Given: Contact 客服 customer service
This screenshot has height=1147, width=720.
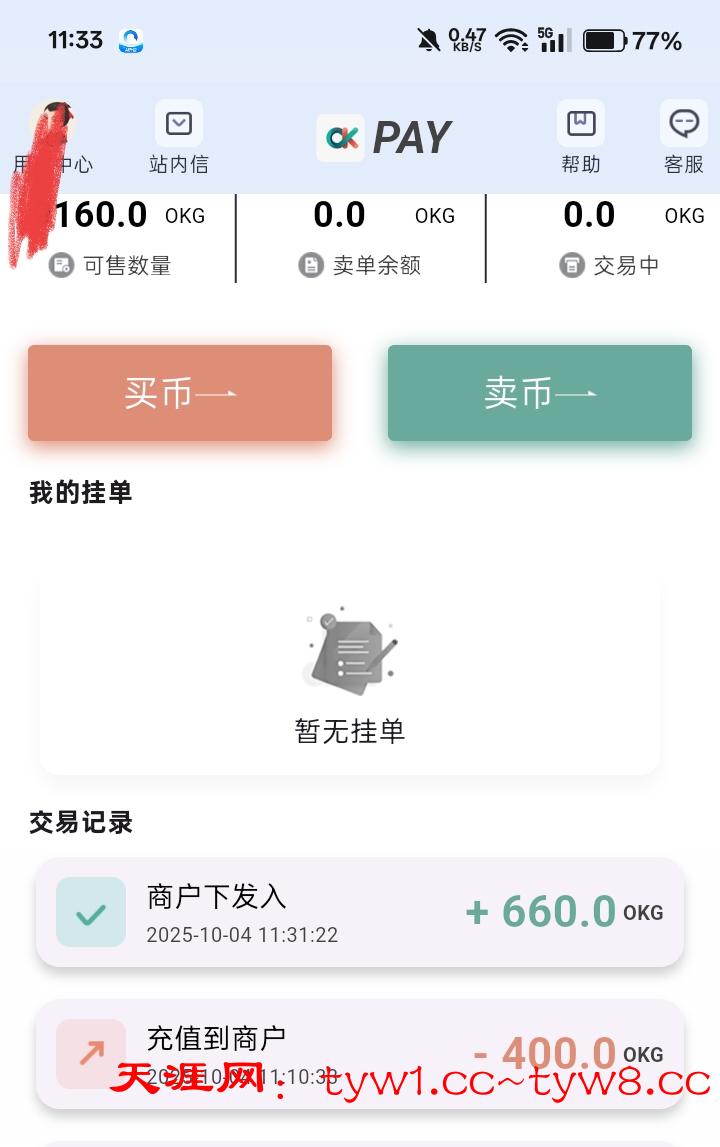Looking at the screenshot, I should point(684,138).
